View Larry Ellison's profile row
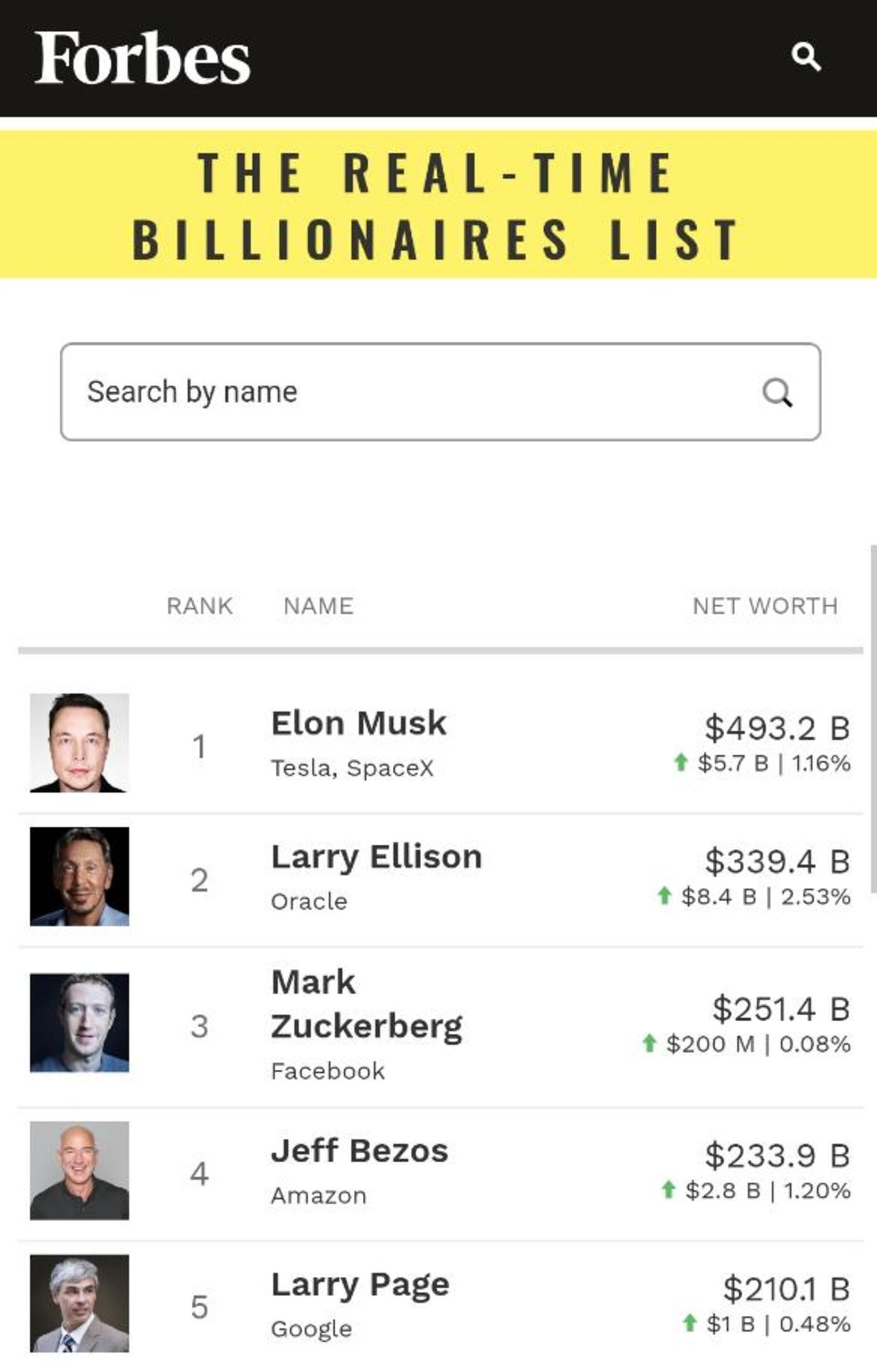877x1372 pixels. (376, 857)
